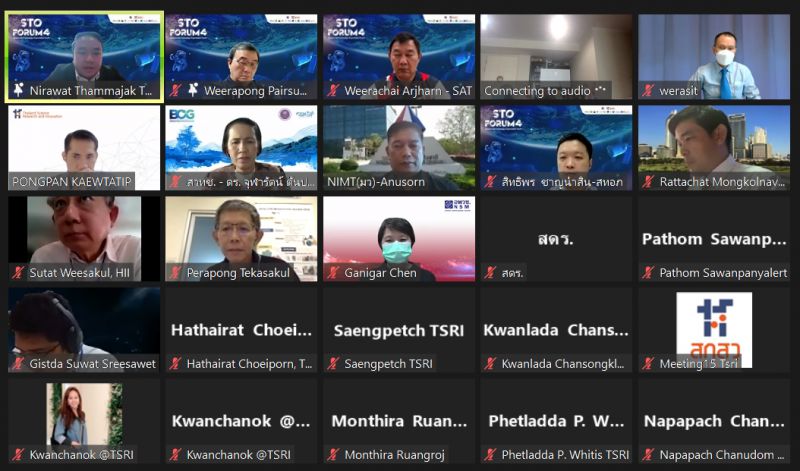Select PONGPAN KAEWTATIP's video tile
This screenshot has height=471, width=800.
pos(84,147)
